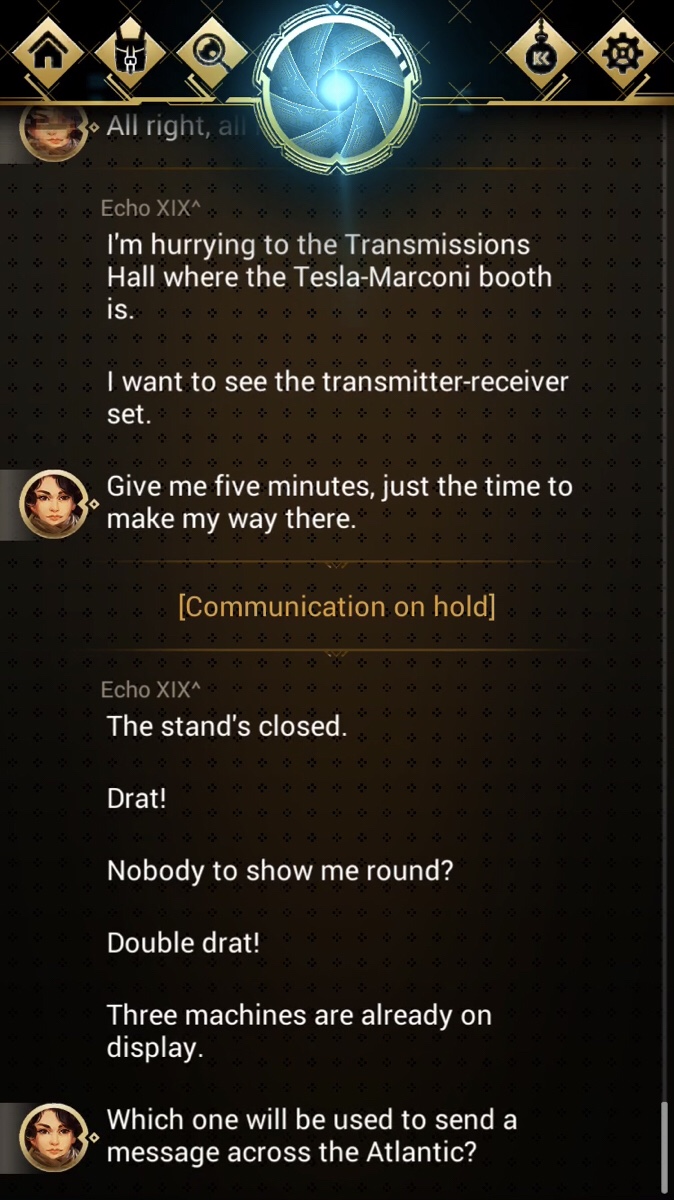Open the settings gear
The height and width of the screenshot is (1200, 674).
click(625, 53)
